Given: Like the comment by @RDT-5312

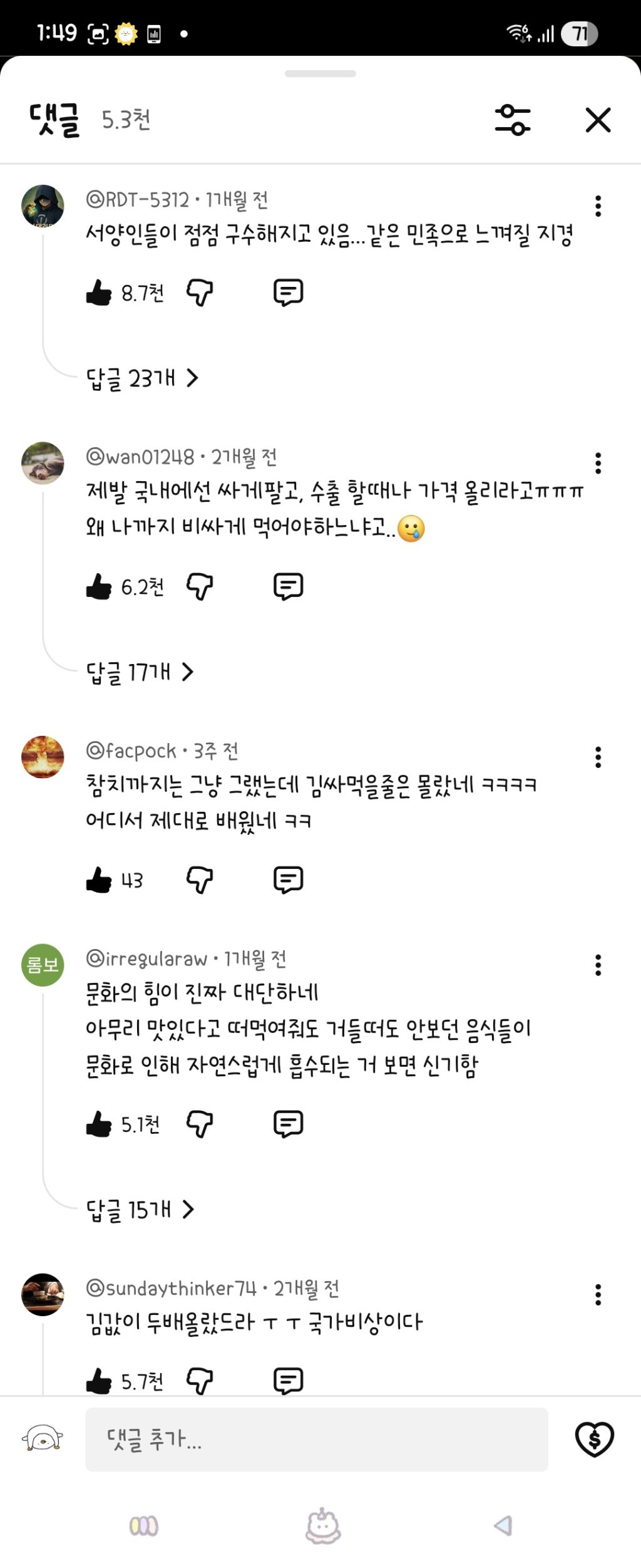Looking at the screenshot, I should point(99,293).
